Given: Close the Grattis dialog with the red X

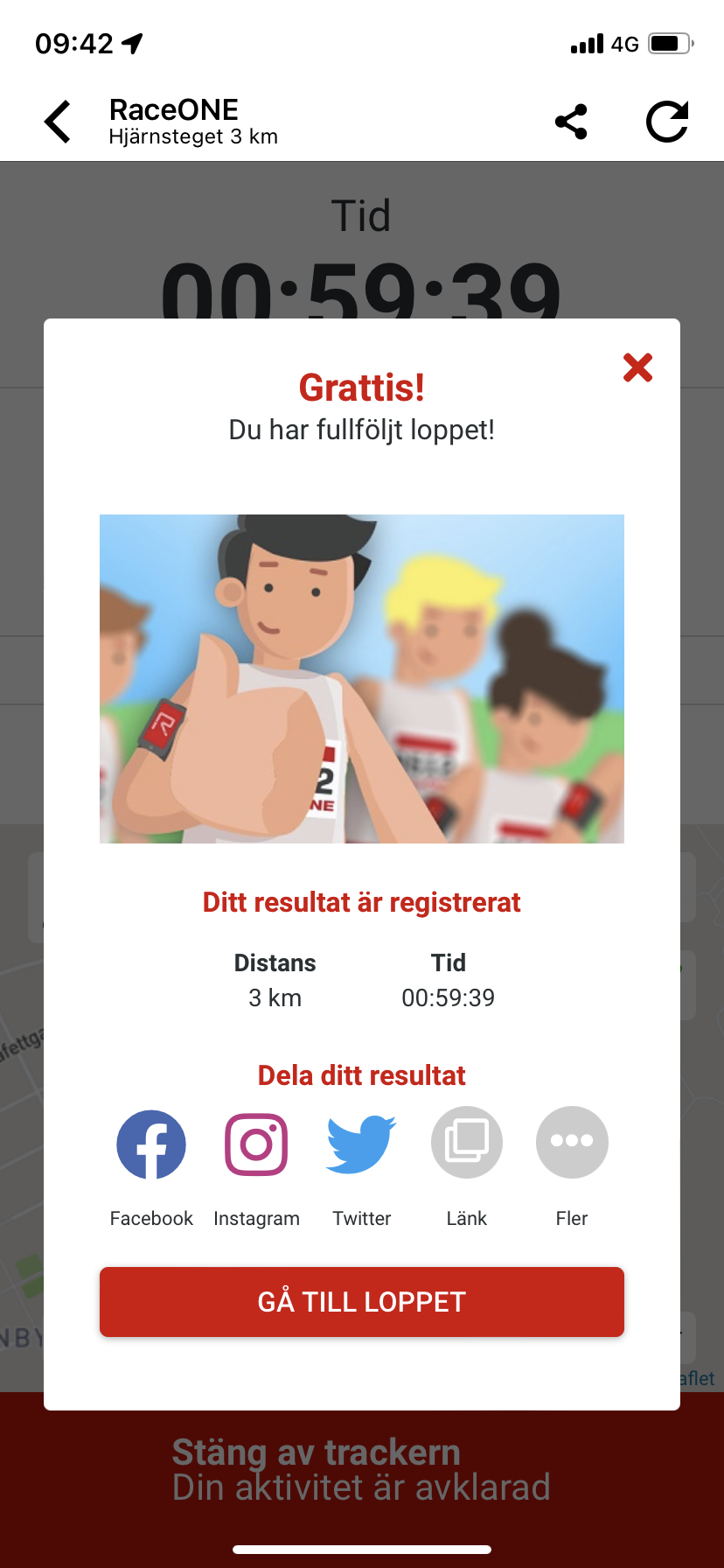Looking at the screenshot, I should (x=637, y=367).
